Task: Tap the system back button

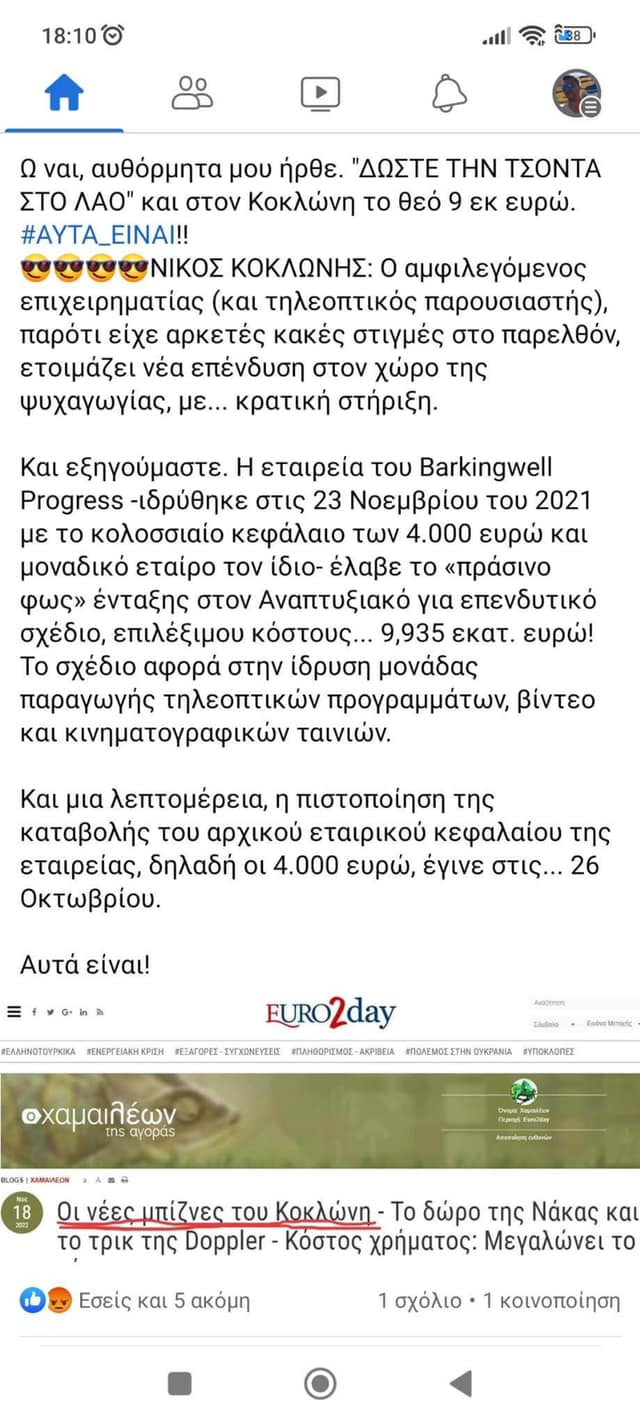Action: 460,1383
